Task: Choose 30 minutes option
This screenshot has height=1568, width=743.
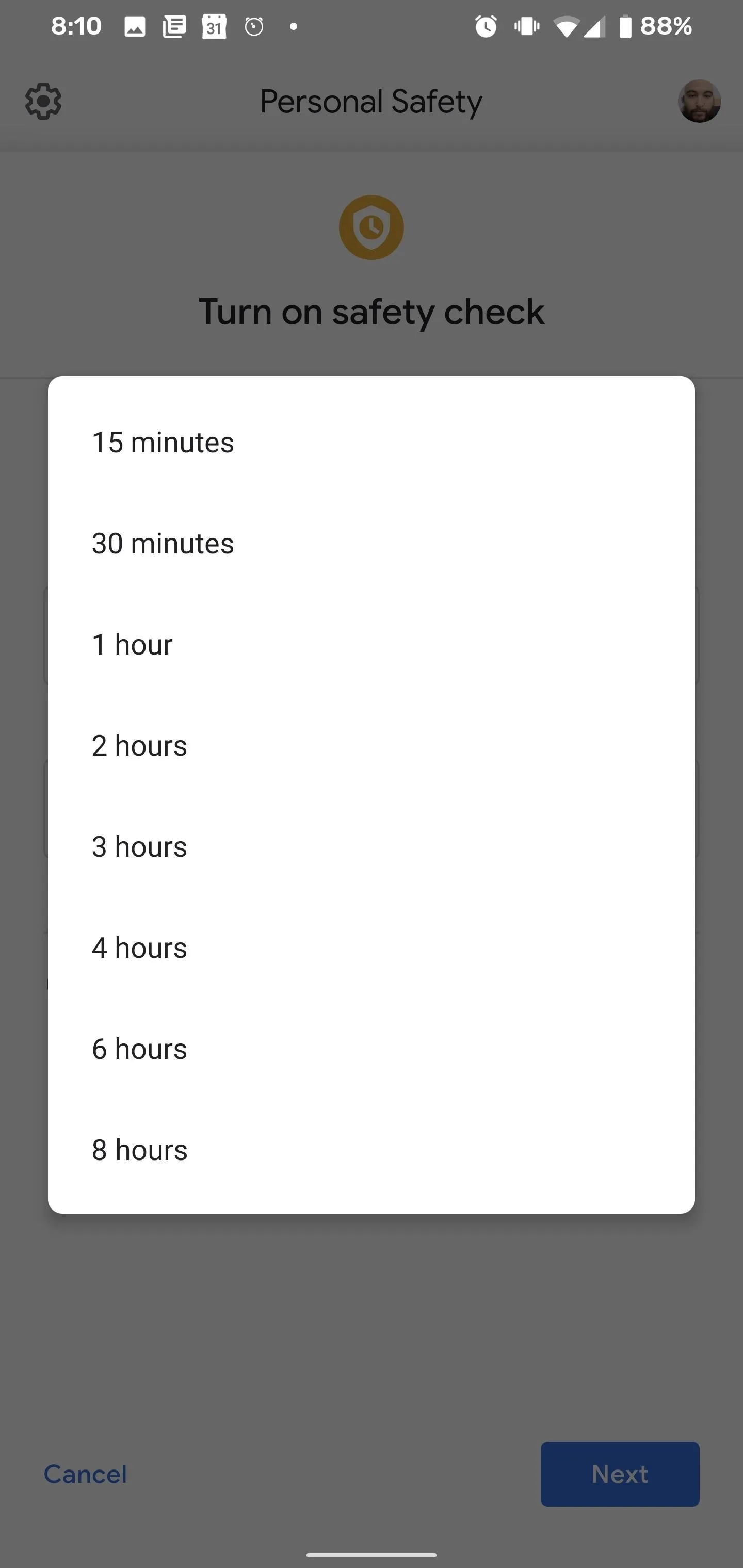Action: [372, 544]
